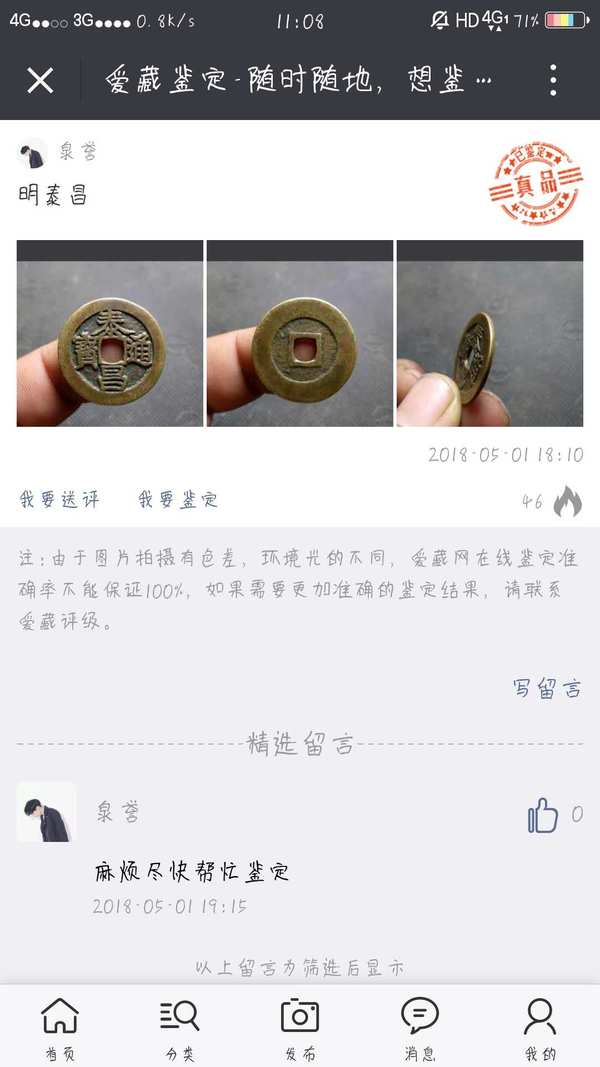Viewport: 600px width, 1067px height.
Task: Write a comment via 写留言
Action: coord(546,688)
